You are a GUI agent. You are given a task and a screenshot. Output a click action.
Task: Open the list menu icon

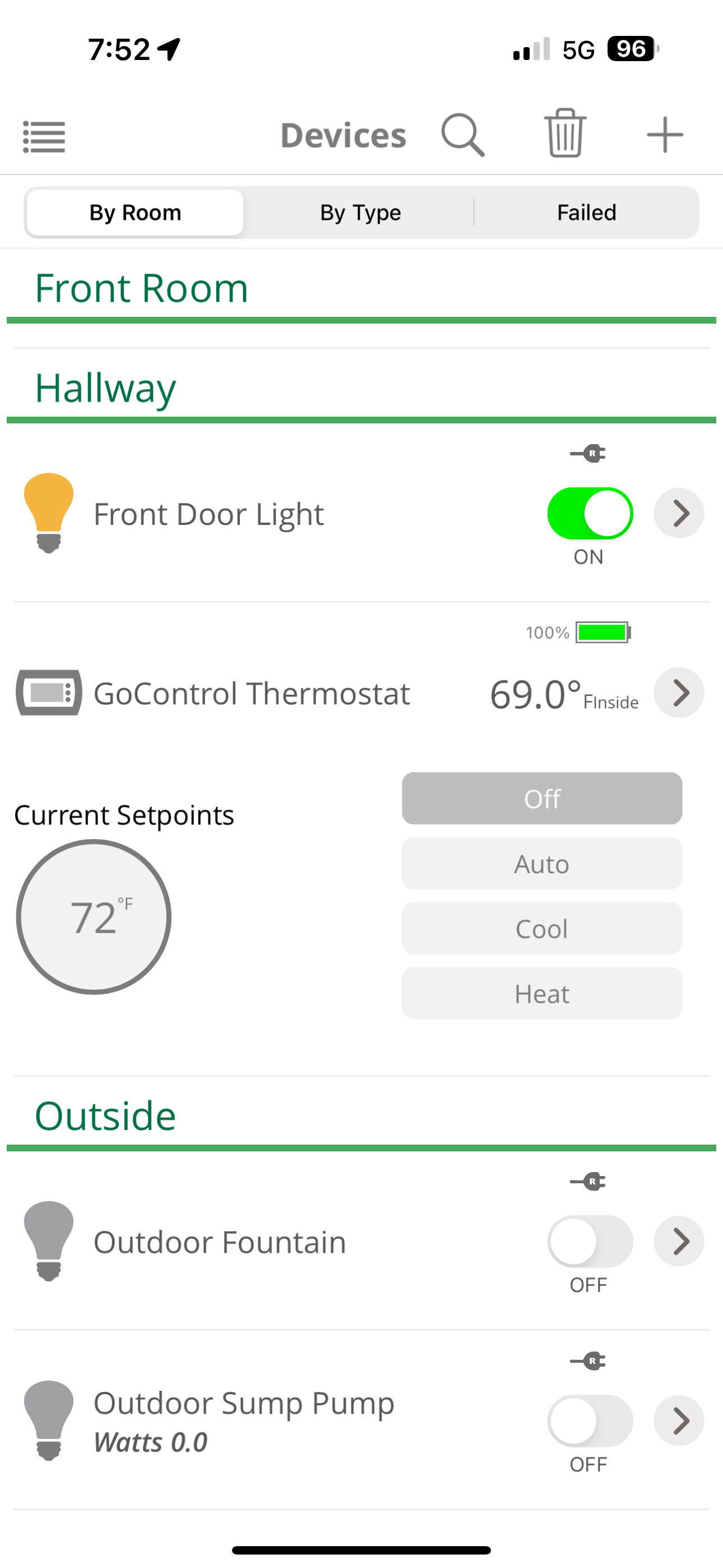click(44, 136)
